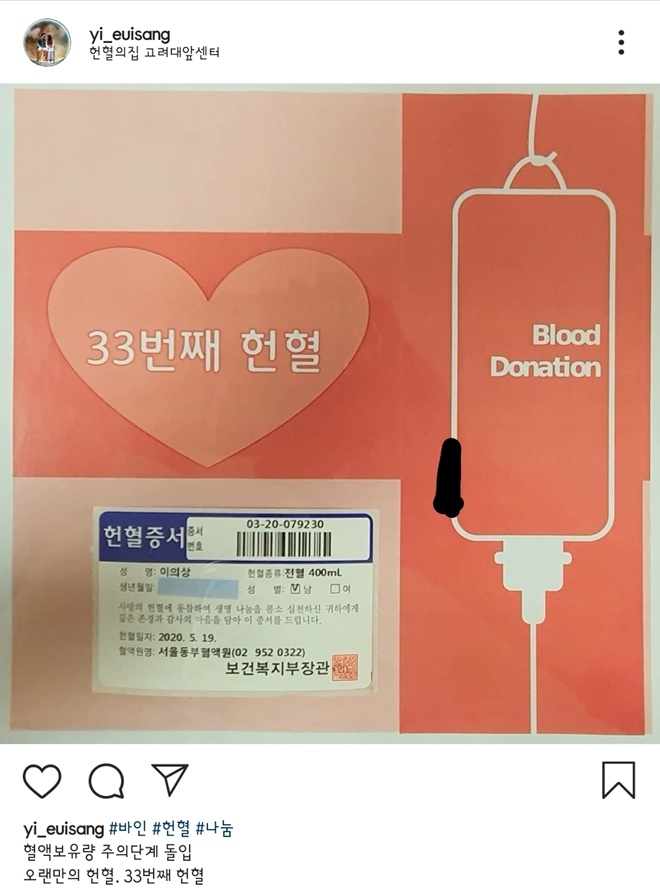Like this blood donation post
The image size is (660, 893).
(x=42, y=780)
